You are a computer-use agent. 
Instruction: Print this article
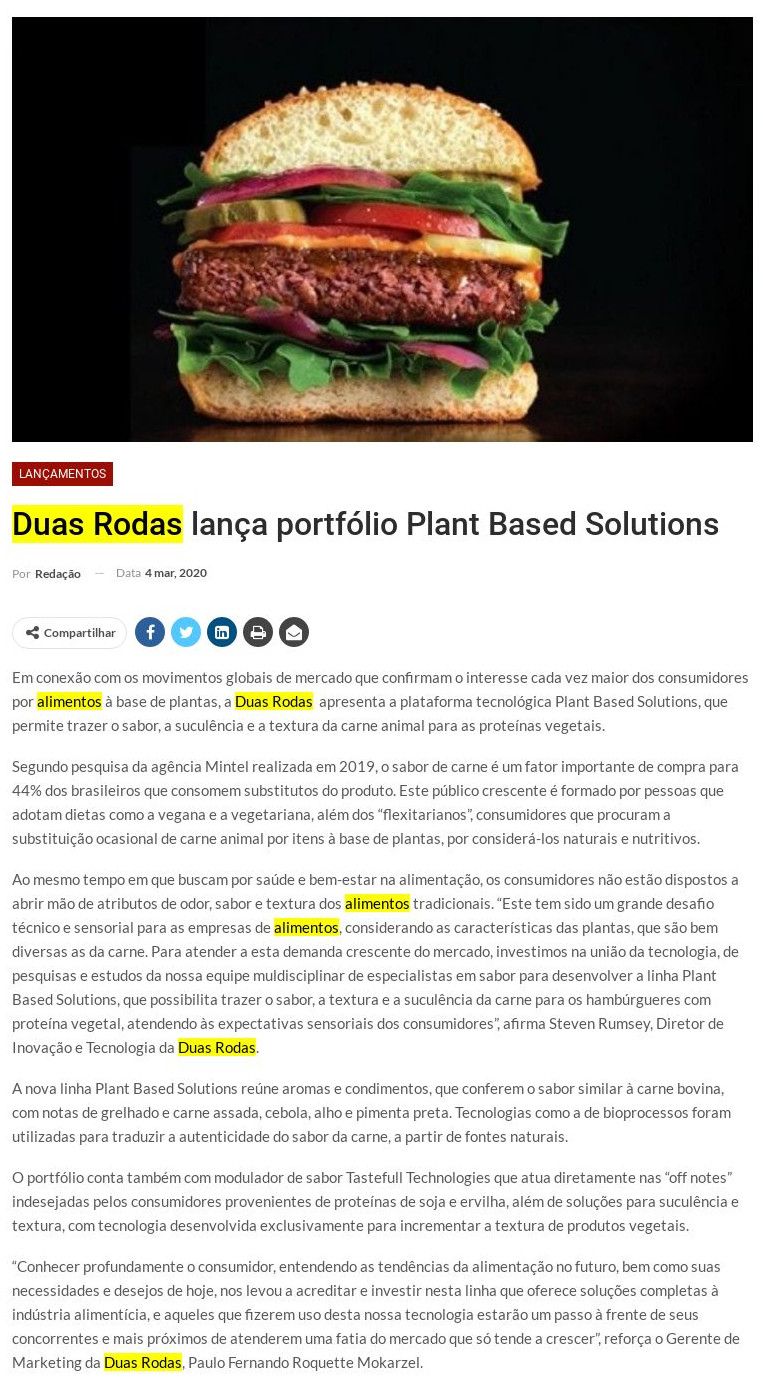coord(258,632)
